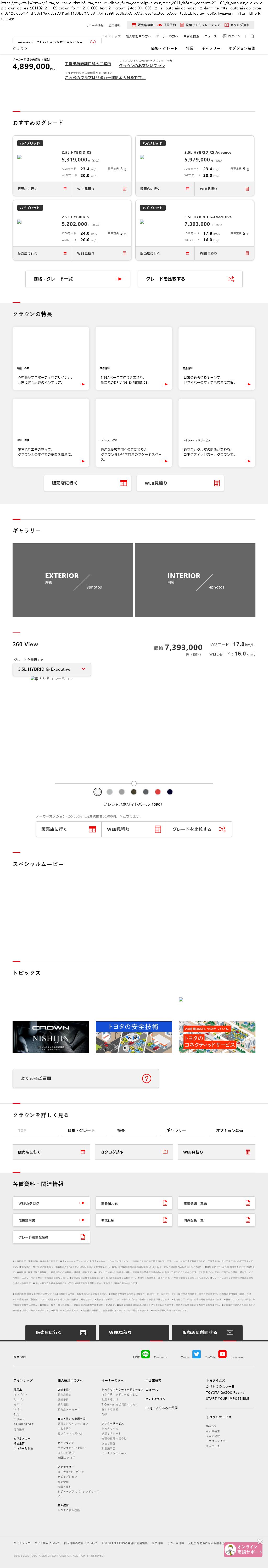Open トヨタの安全技術 topic banner

coord(133,1037)
